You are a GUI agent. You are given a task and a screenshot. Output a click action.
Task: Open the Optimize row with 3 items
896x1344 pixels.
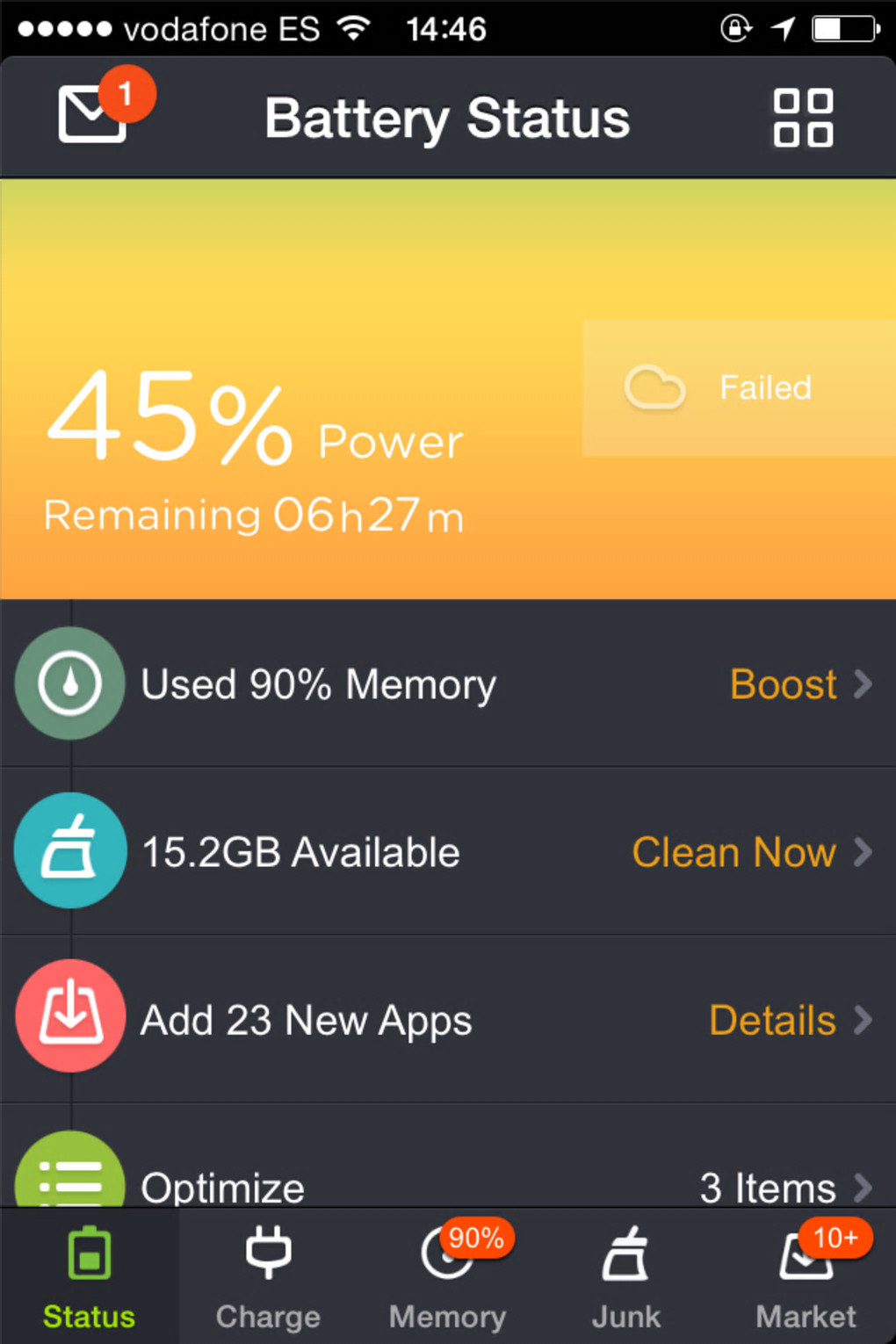pyautogui.click(x=448, y=1181)
